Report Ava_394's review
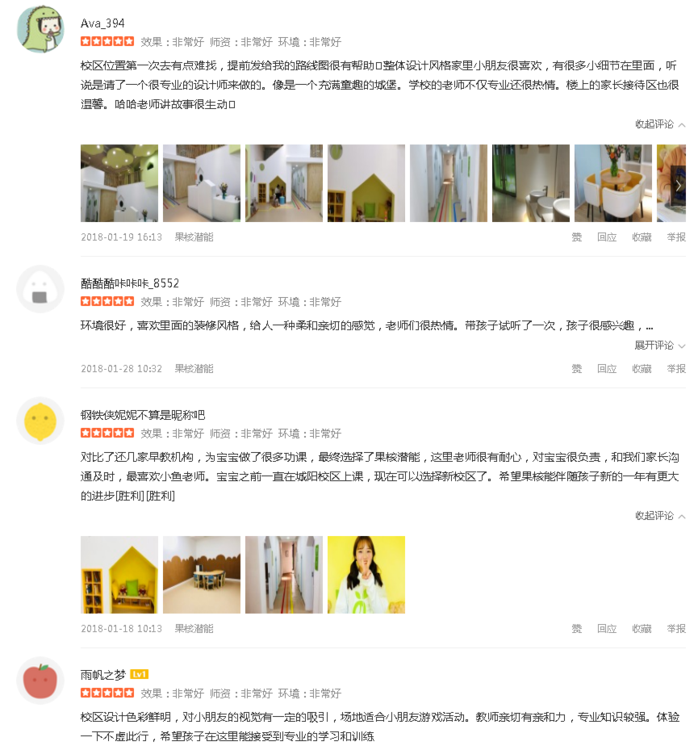 (x=676, y=237)
